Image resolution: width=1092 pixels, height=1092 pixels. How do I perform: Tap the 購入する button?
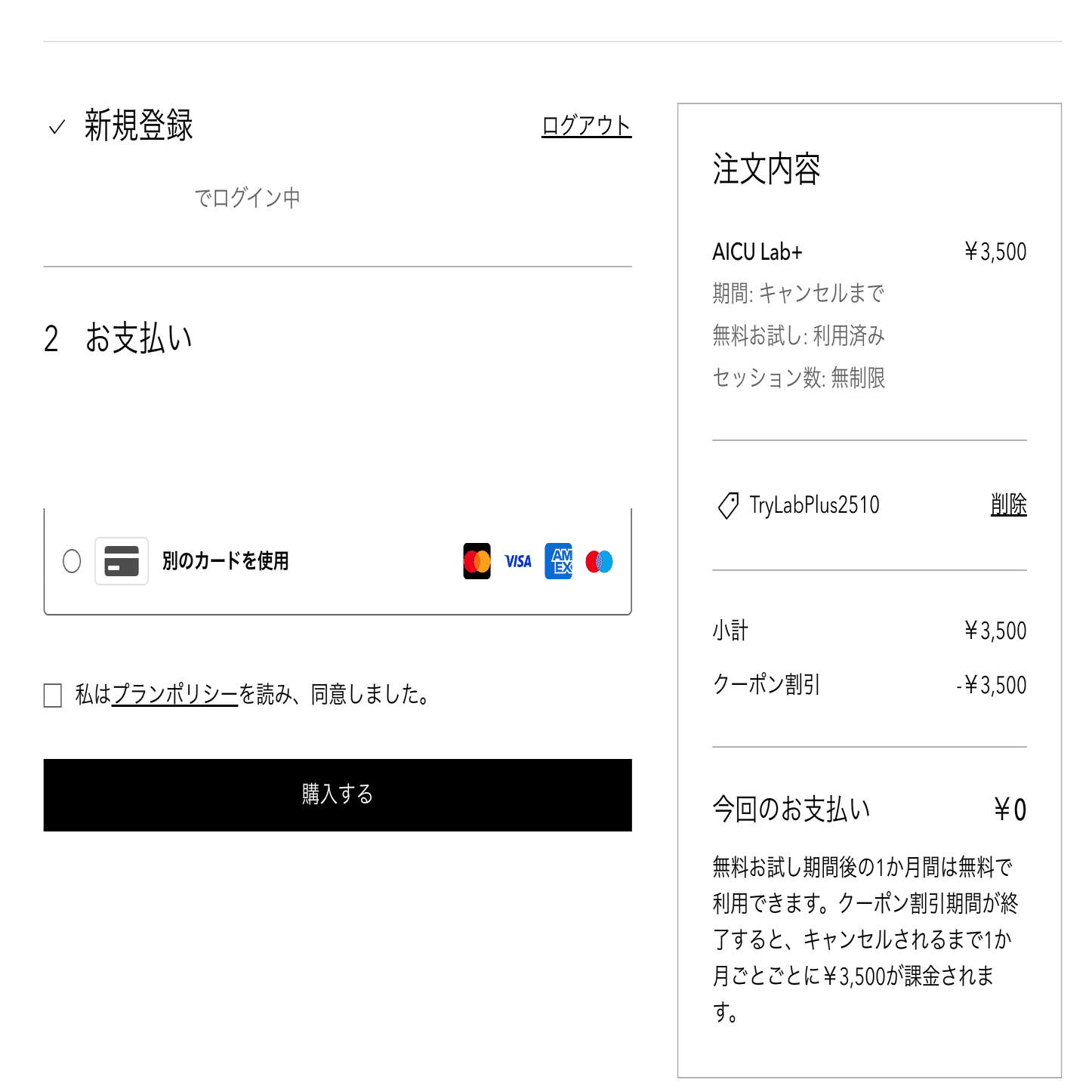[x=338, y=795]
